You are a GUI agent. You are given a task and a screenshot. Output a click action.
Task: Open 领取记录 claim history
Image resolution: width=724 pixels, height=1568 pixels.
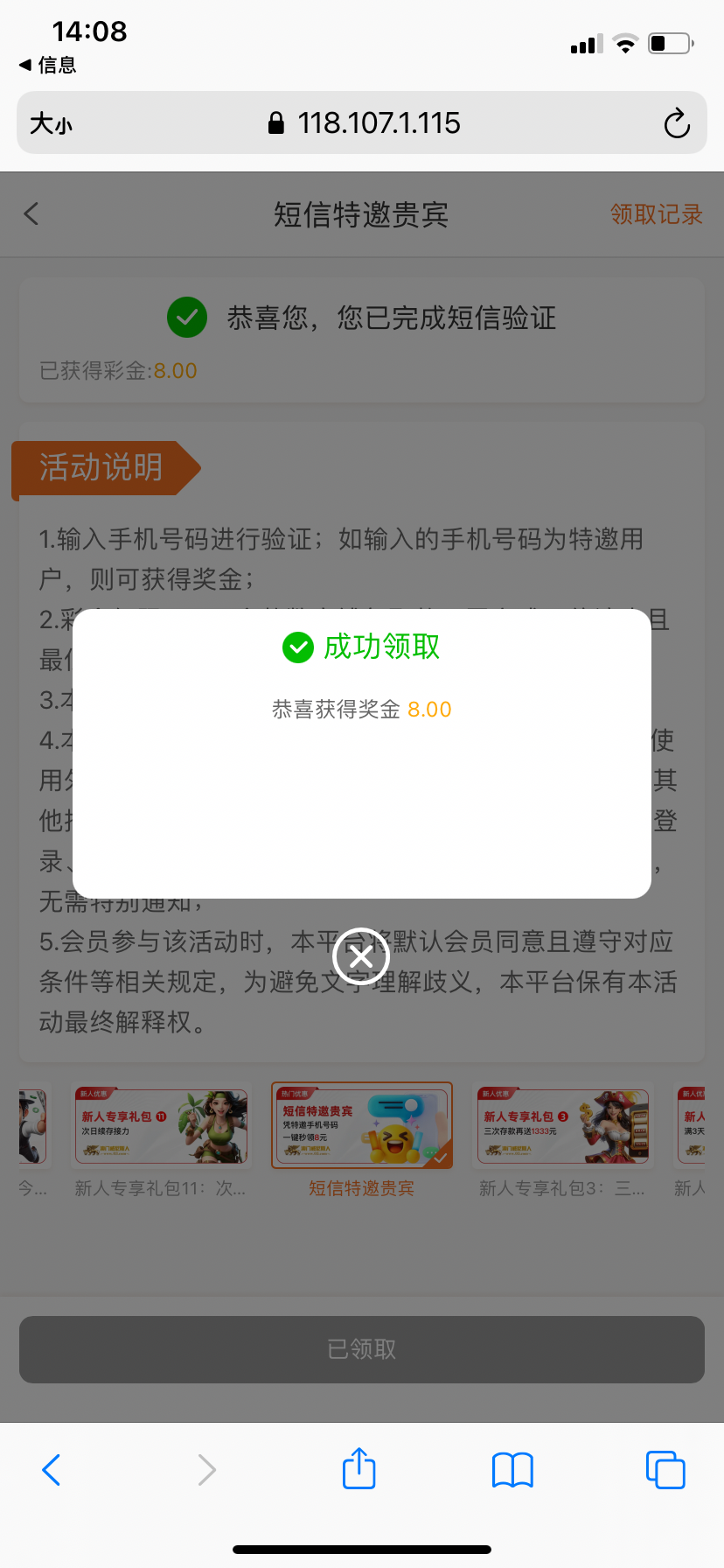[656, 214]
